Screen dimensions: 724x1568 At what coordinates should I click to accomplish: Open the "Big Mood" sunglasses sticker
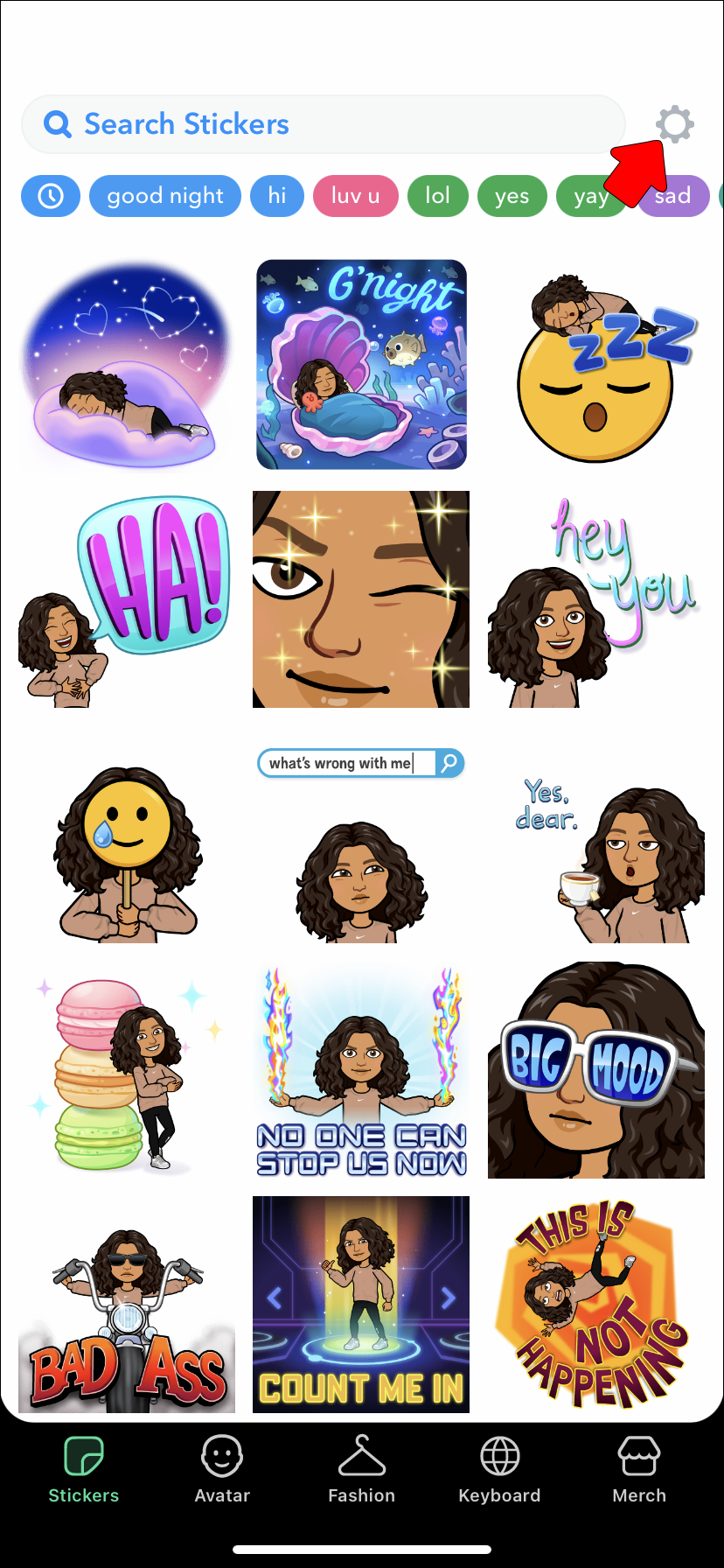[x=596, y=1071]
